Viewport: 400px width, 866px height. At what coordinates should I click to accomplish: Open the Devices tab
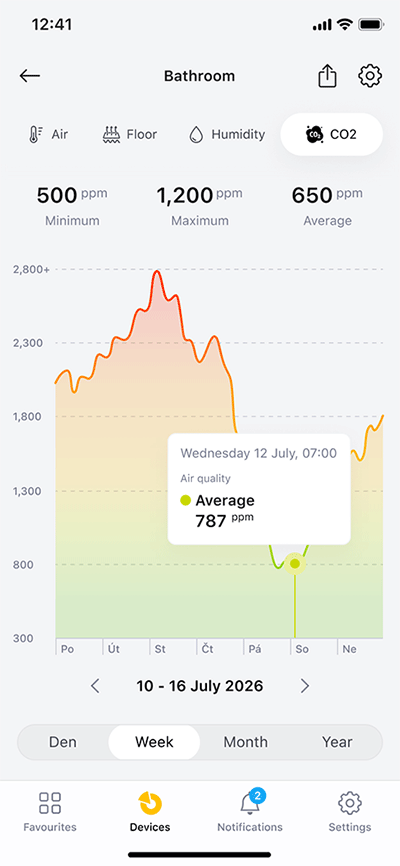(150, 811)
